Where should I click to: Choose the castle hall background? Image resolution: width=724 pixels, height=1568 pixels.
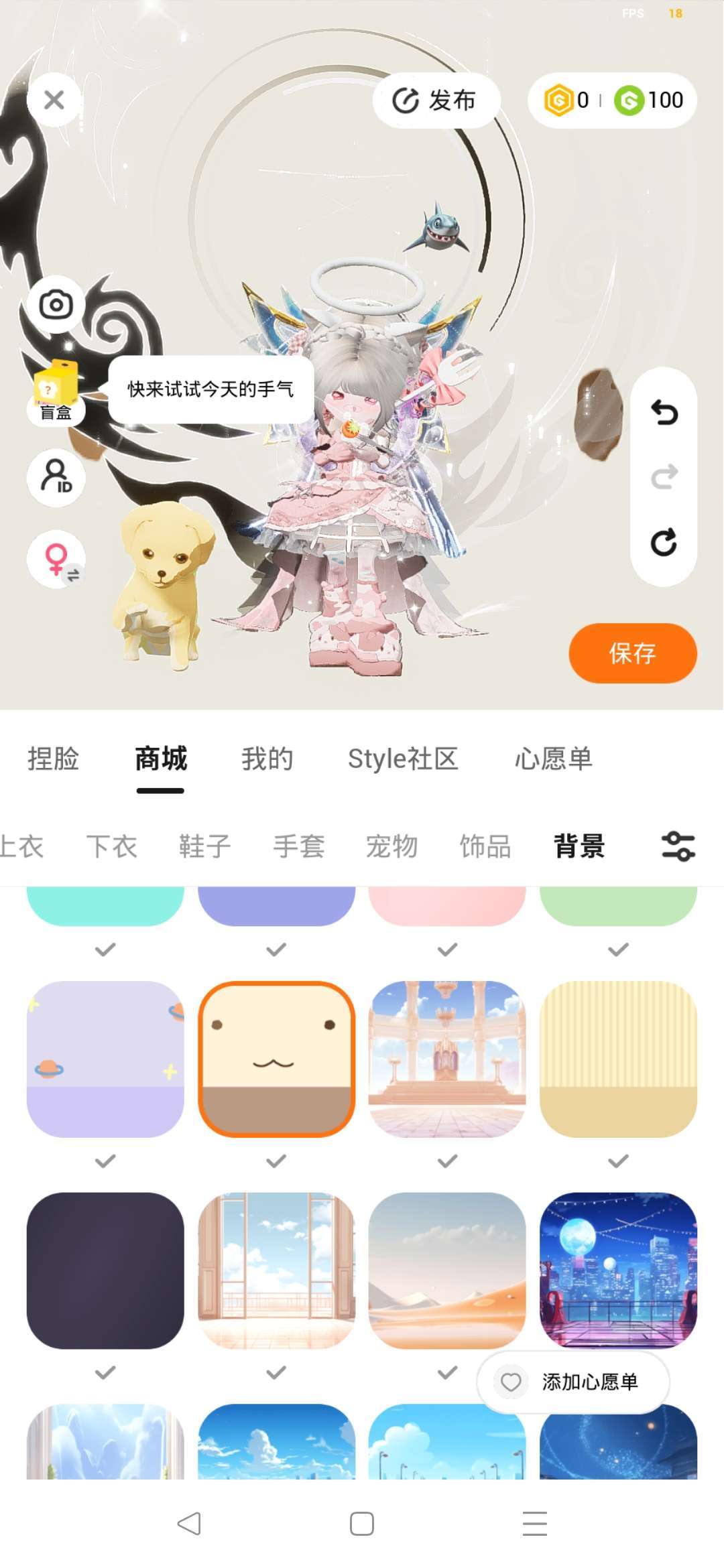pos(447,1059)
